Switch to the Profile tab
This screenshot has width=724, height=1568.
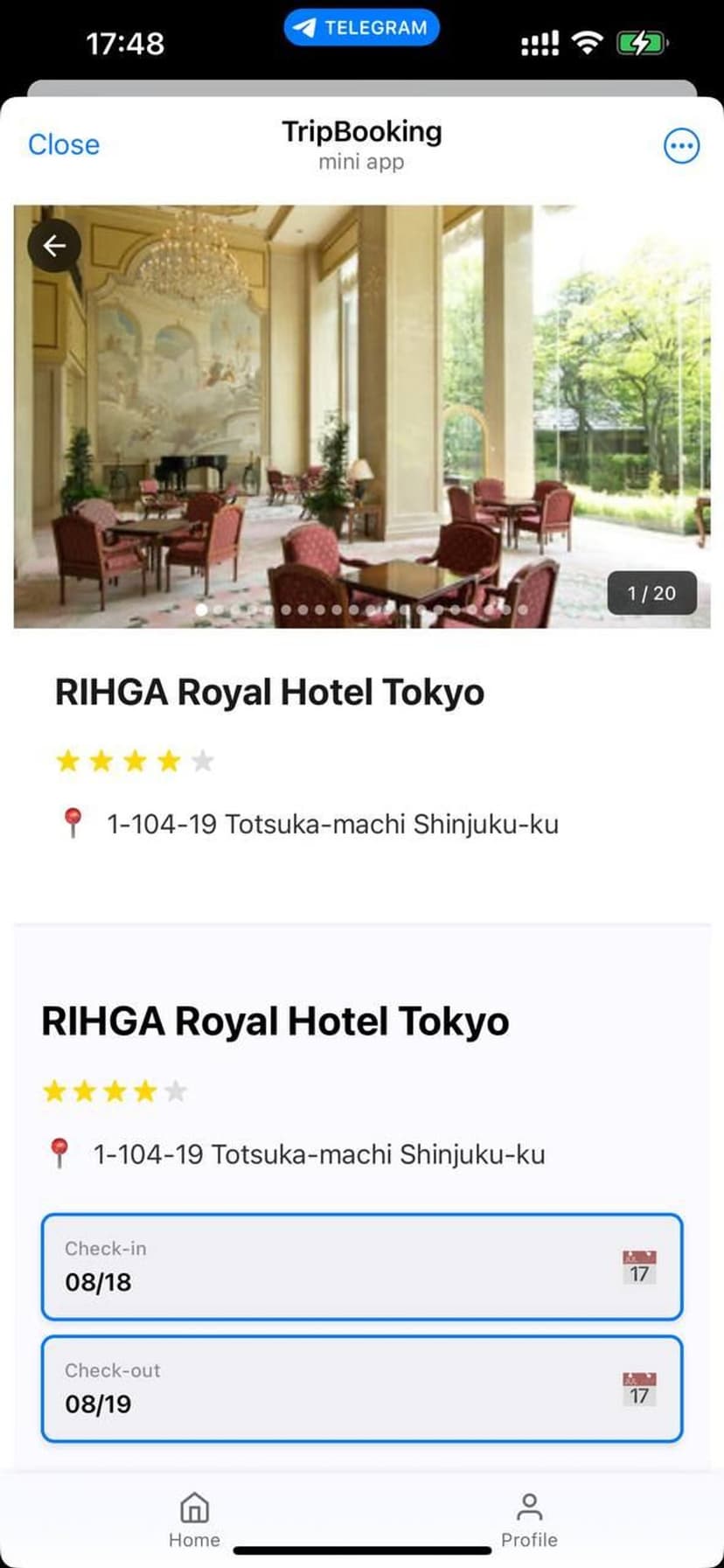pos(529,1520)
